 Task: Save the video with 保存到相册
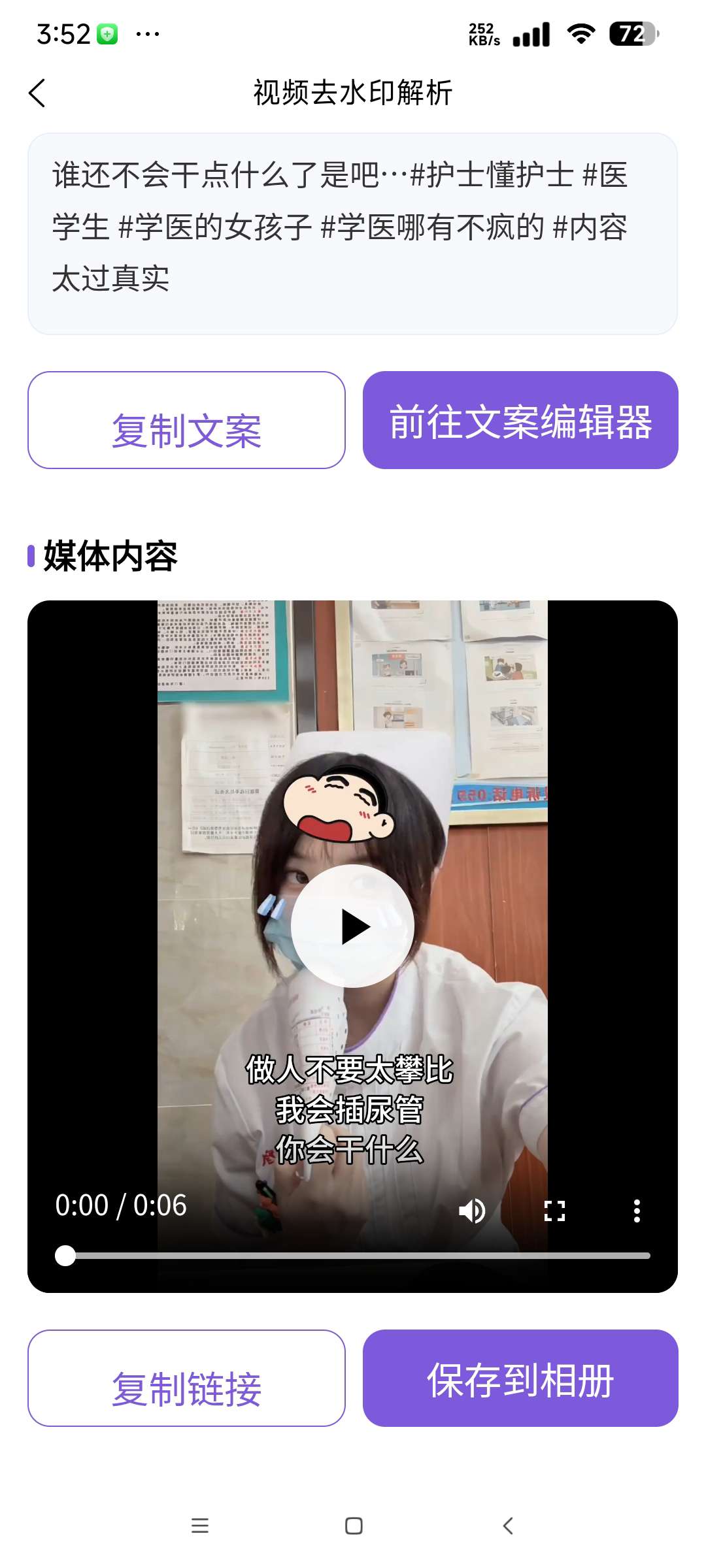click(520, 1378)
